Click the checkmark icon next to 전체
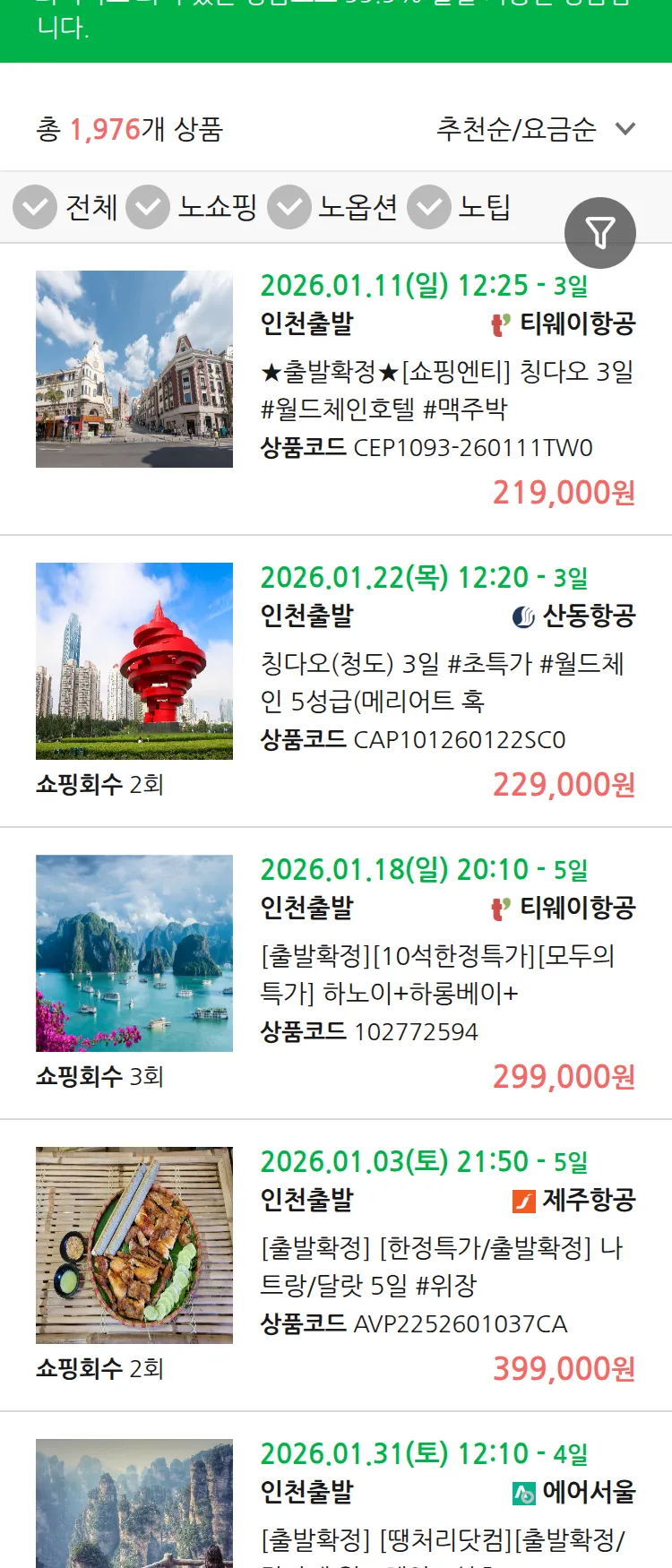 [x=34, y=206]
